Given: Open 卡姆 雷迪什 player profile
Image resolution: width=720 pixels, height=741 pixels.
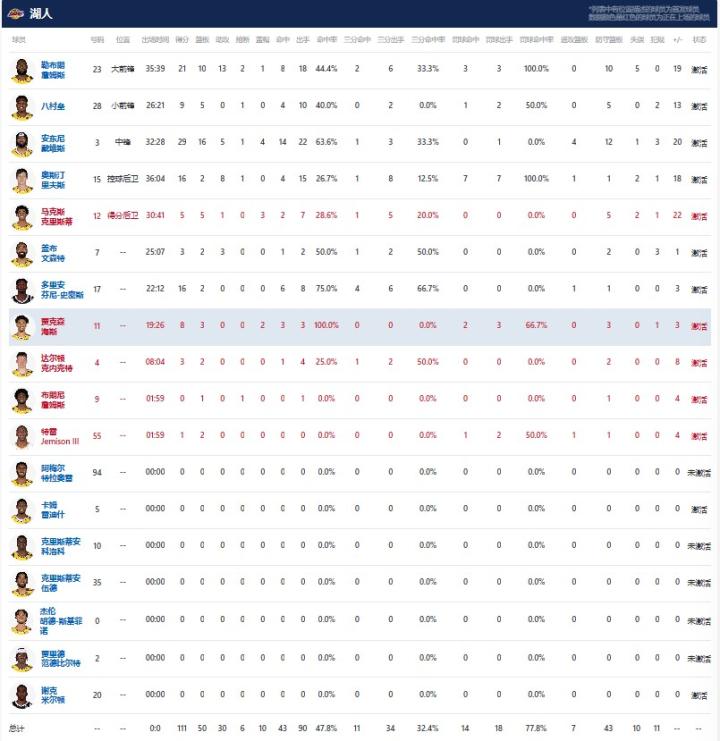Looking at the screenshot, I should [51, 510].
